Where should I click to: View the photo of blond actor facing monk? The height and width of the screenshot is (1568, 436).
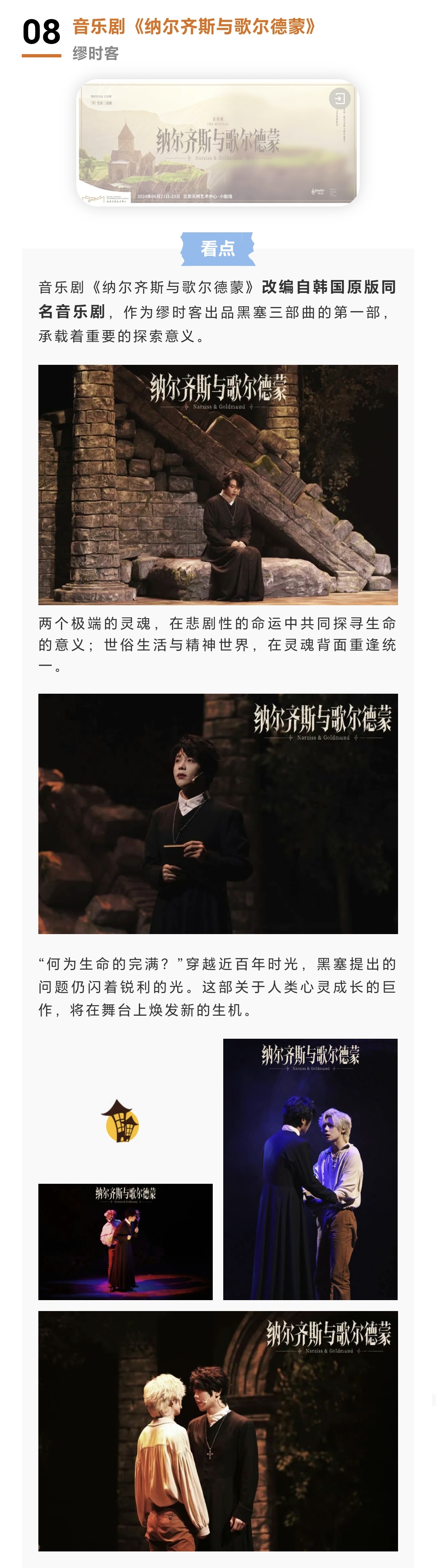point(218,1431)
